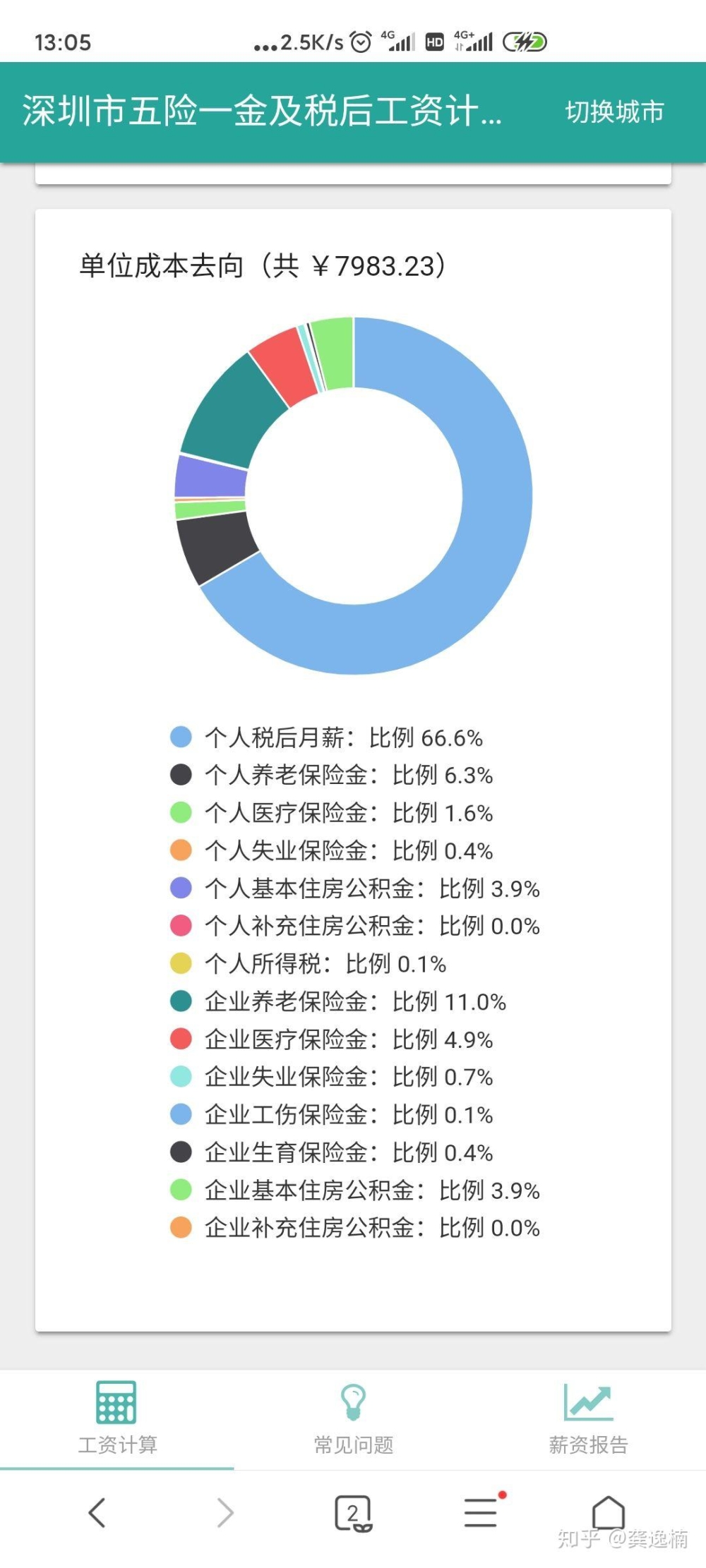Viewport: 706px width, 1568px height.
Task: Toggle the 个人养老保险金 legend item
Action: pyautogui.click(x=331, y=775)
